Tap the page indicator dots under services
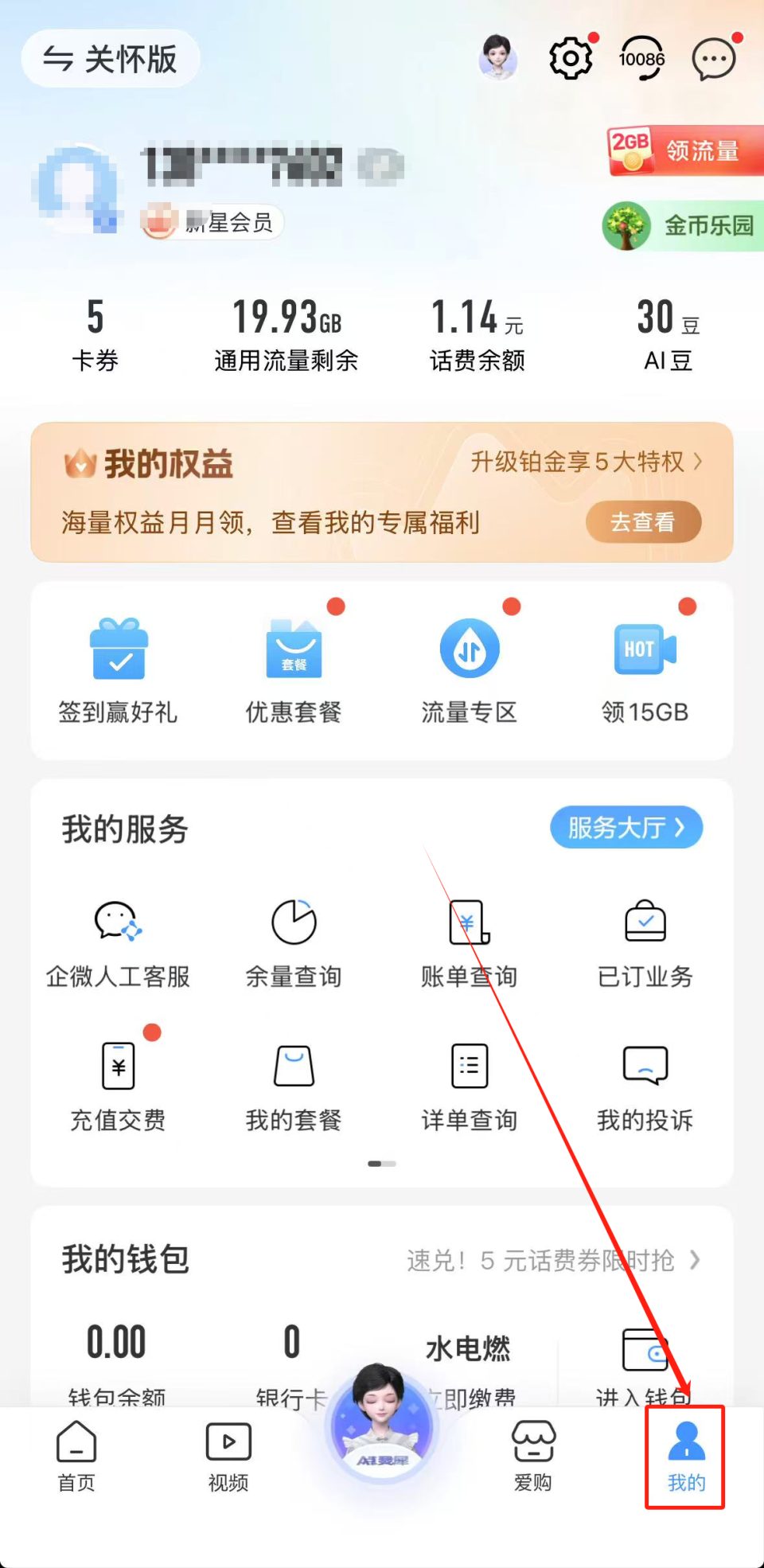 (381, 1163)
